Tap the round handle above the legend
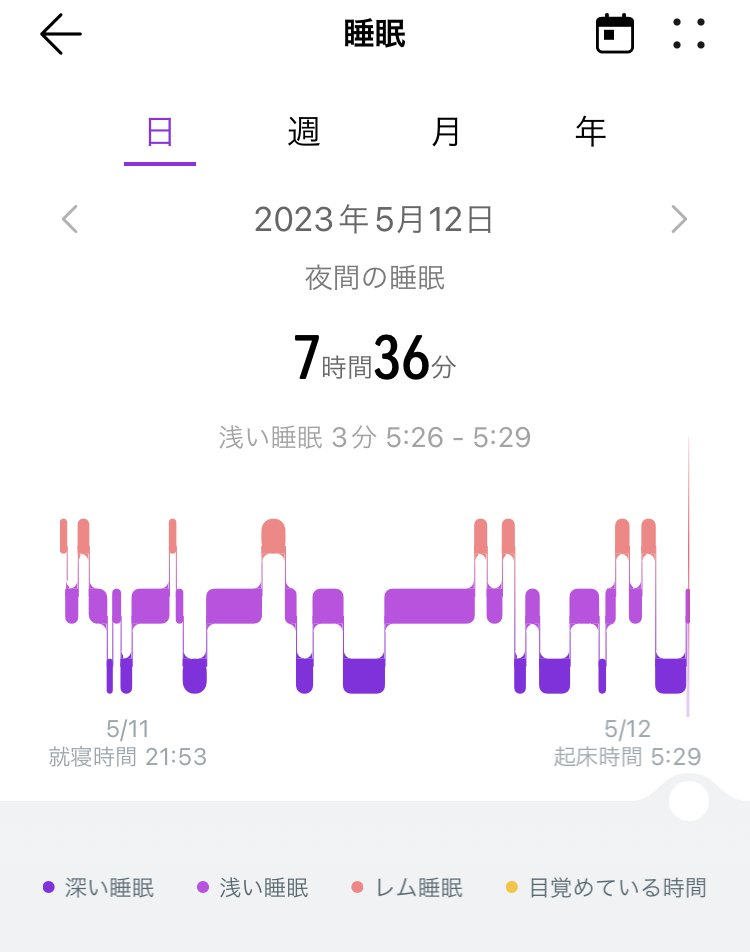Image resolution: width=750 pixels, height=952 pixels. click(688, 800)
